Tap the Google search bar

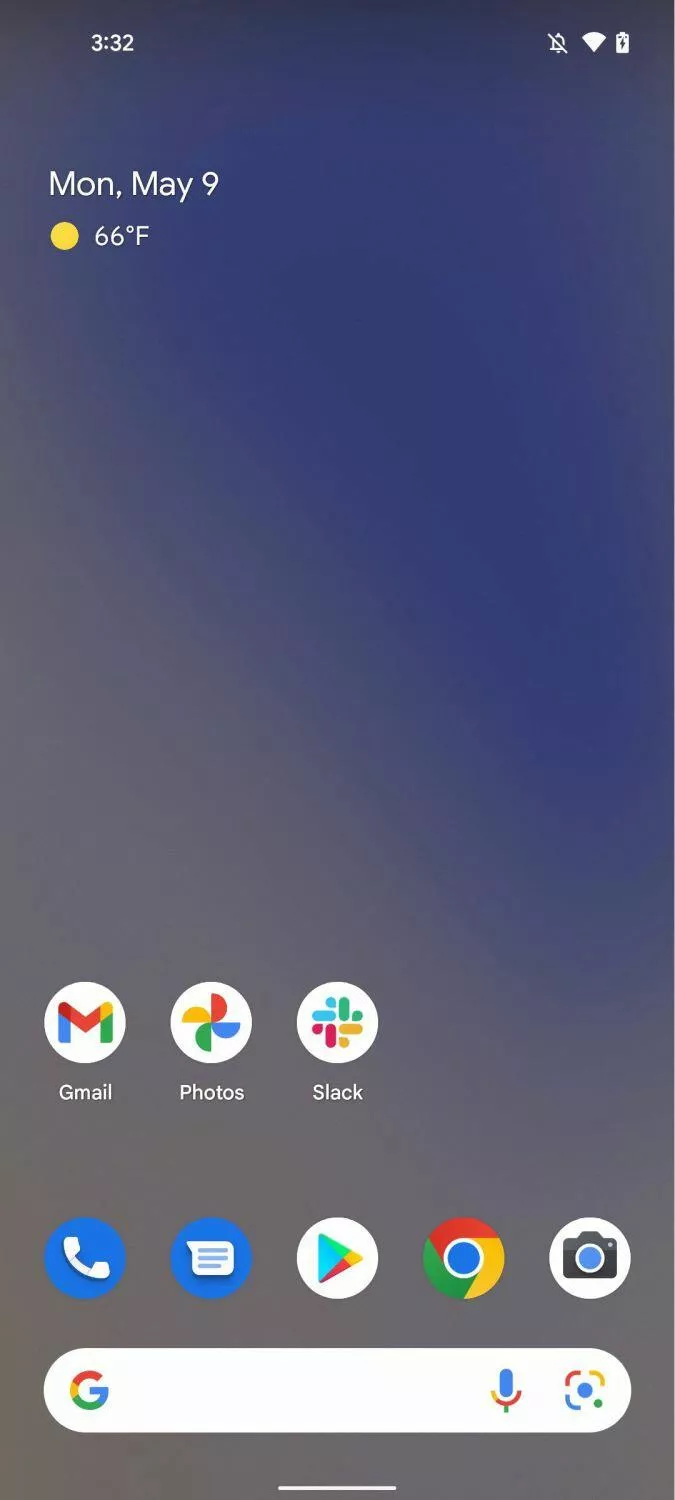pyautogui.click(x=290, y=1390)
